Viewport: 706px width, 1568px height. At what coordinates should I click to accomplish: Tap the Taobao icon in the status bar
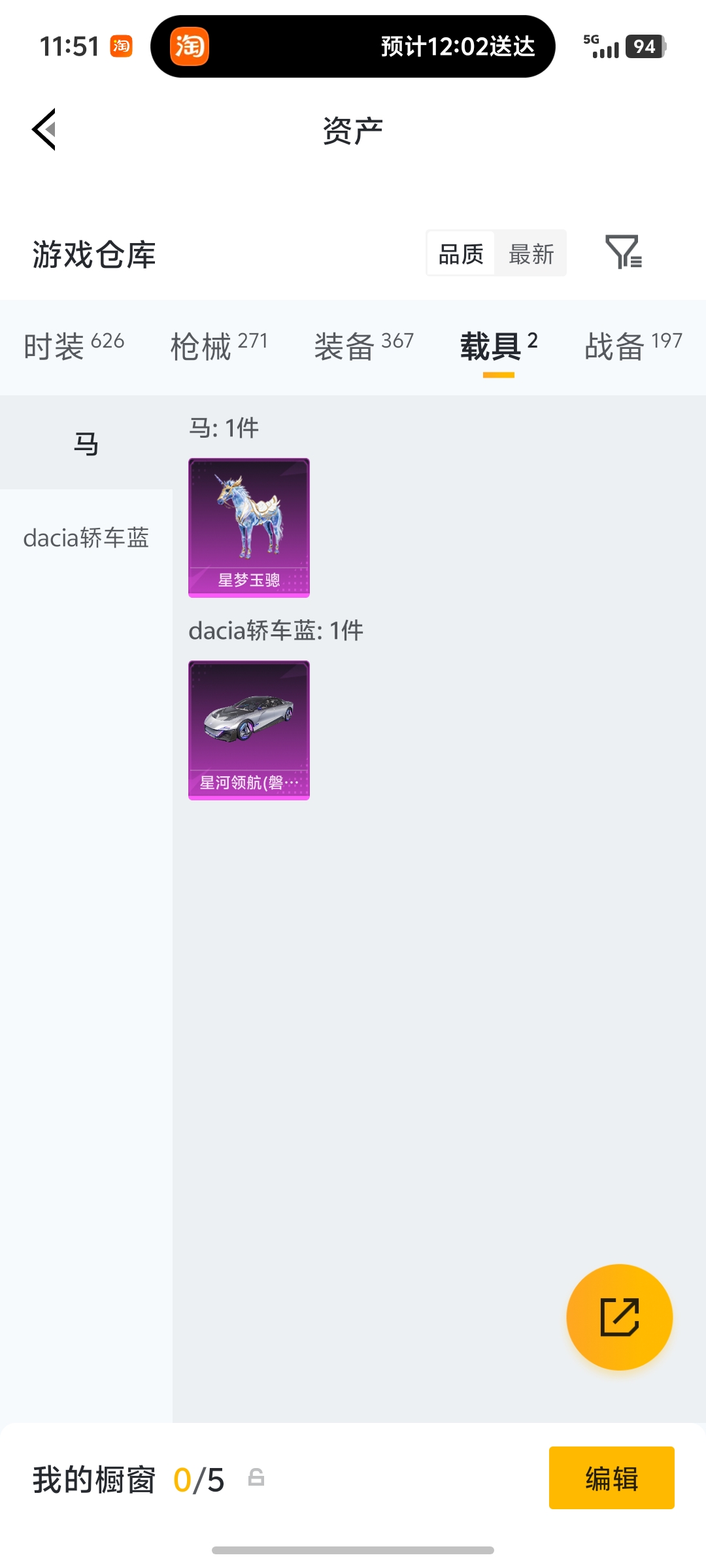pyautogui.click(x=122, y=46)
